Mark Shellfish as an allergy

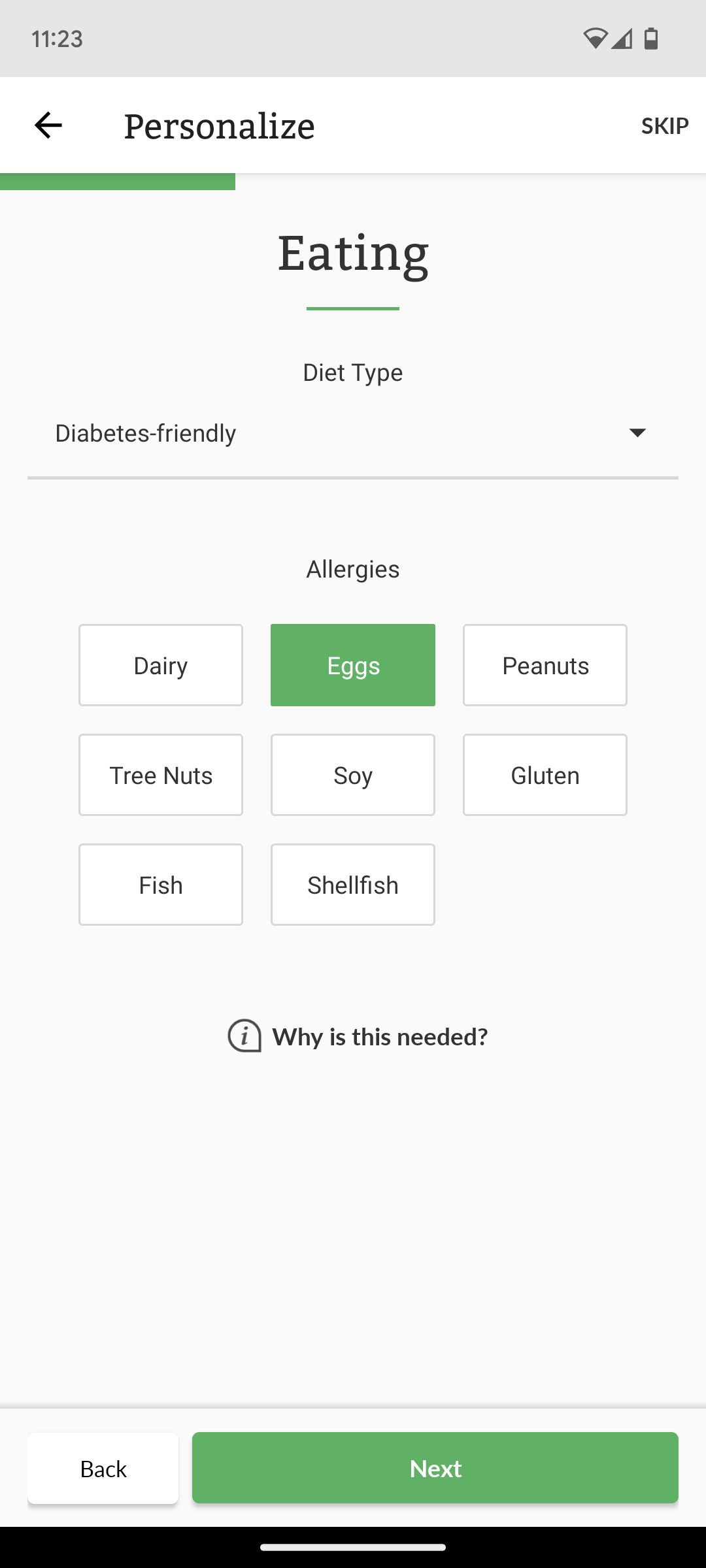pyautogui.click(x=353, y=885)
